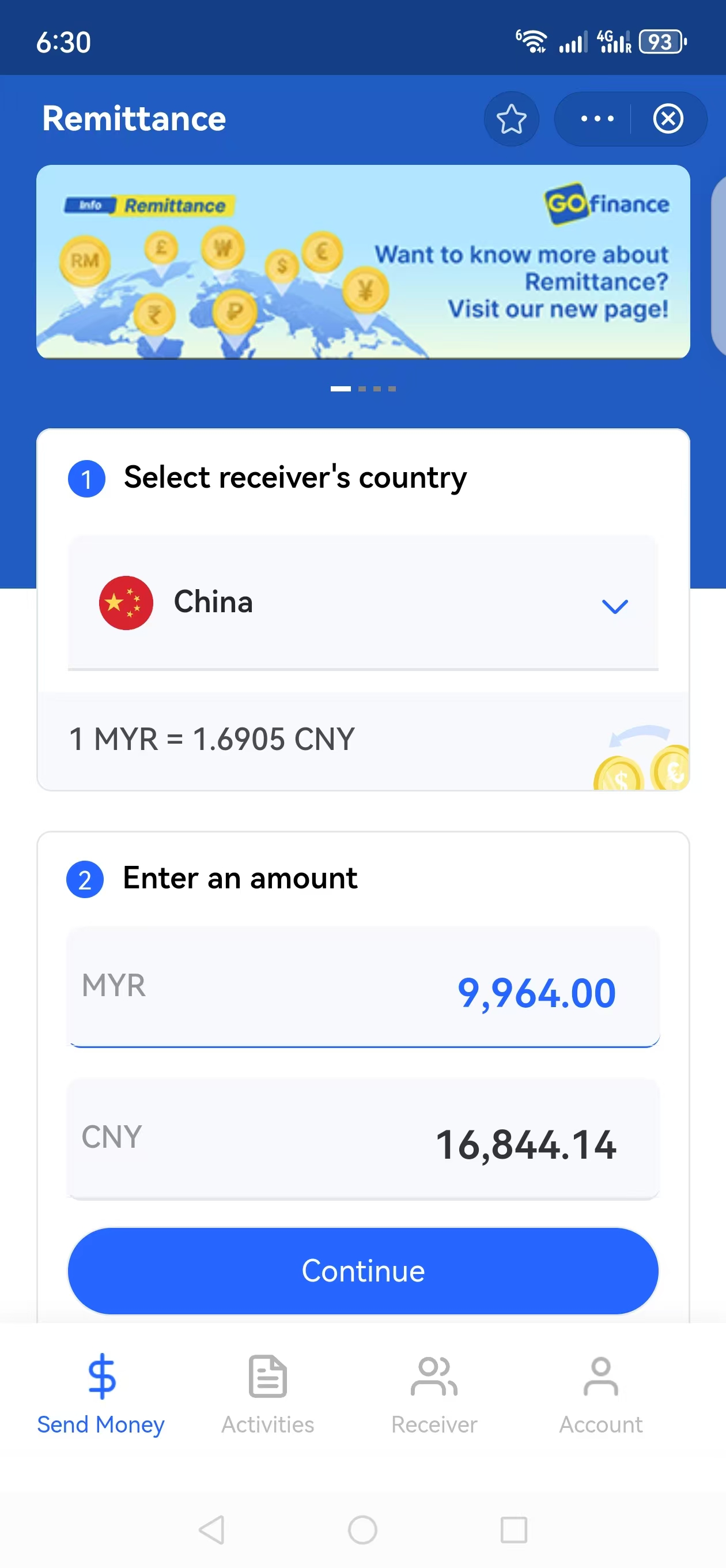Screen dimensions: 726x1568
Task: Close the Remittance mini app
Action: point(668,119)
